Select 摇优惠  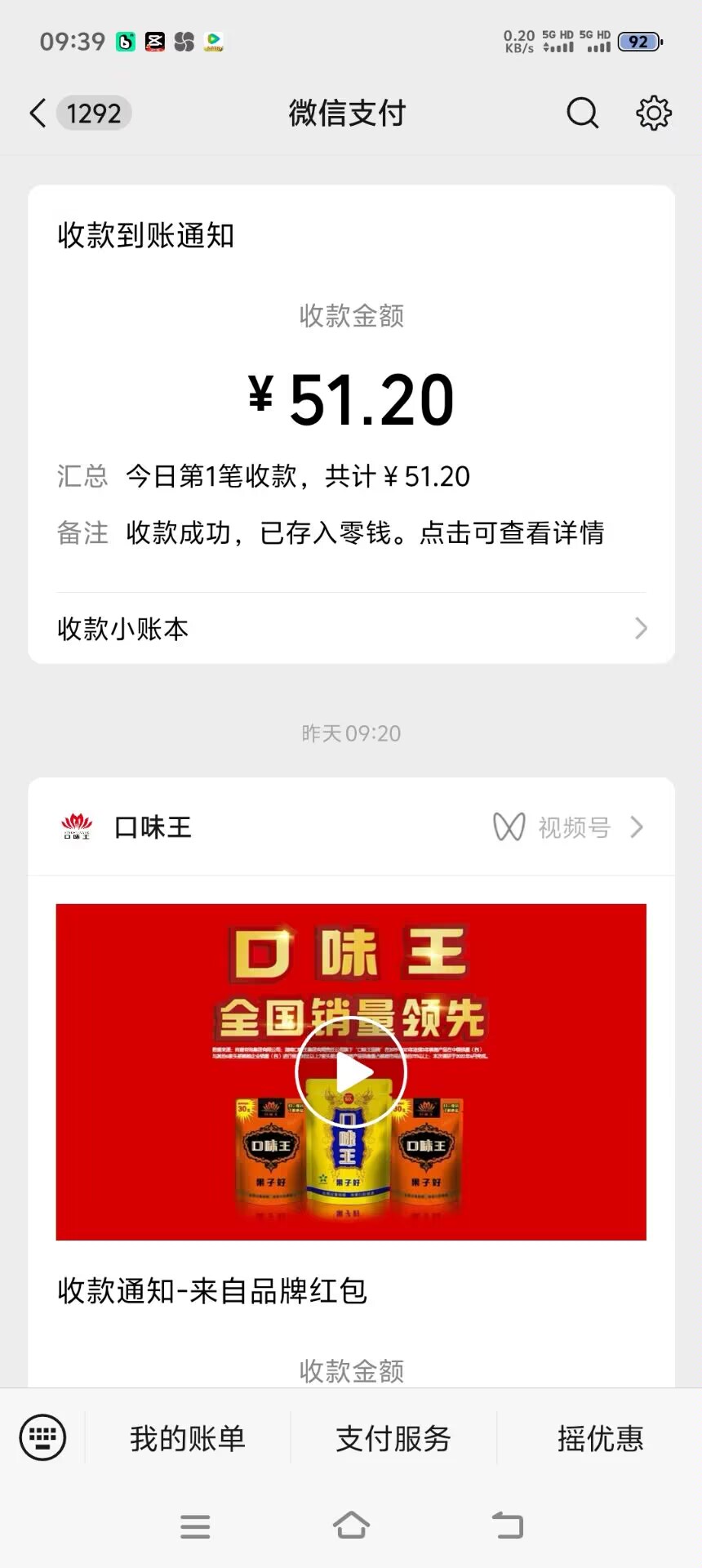click(600, 1438)
